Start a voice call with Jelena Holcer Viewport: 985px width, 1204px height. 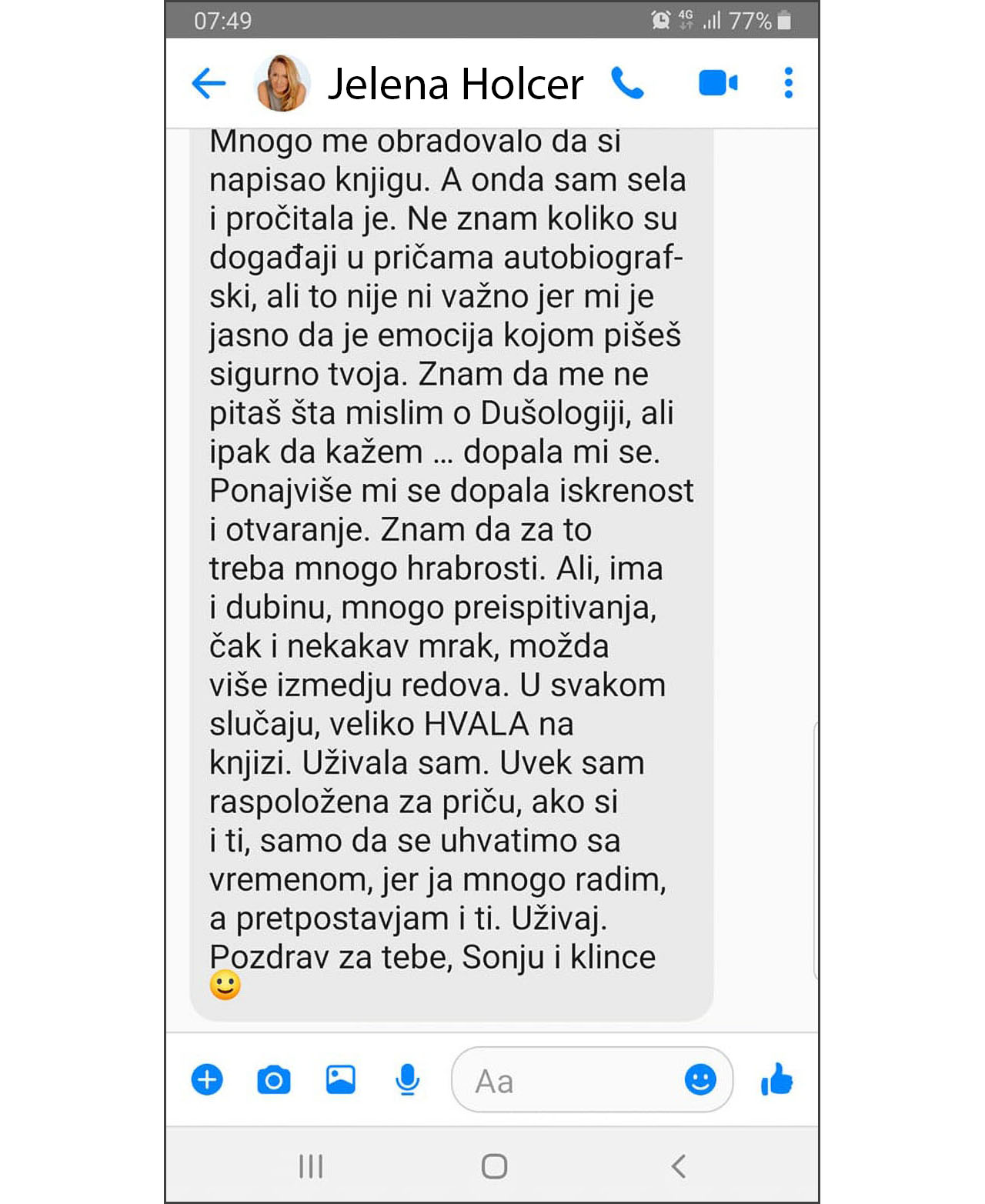tap(628, 83)
